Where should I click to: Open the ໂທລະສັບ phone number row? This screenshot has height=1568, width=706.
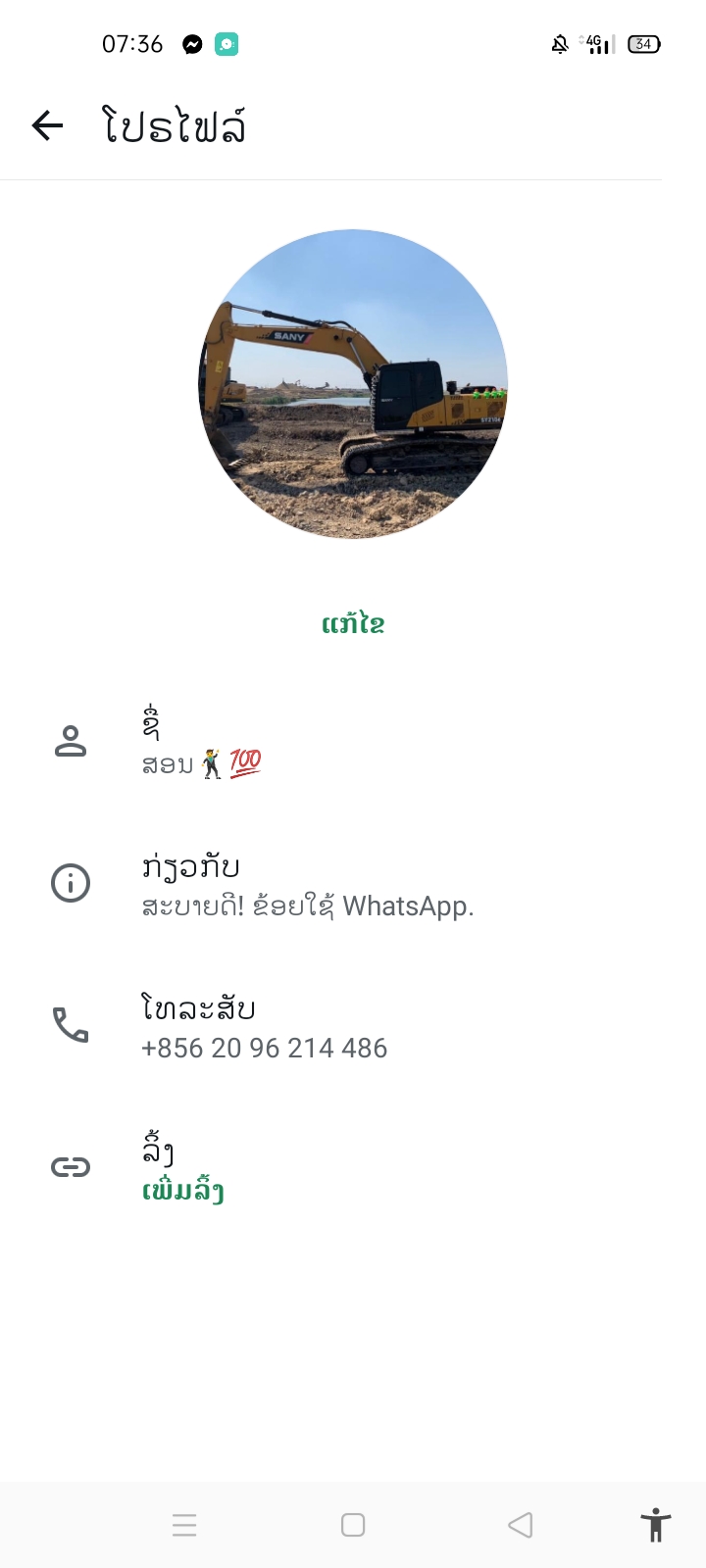[353, 1026]
